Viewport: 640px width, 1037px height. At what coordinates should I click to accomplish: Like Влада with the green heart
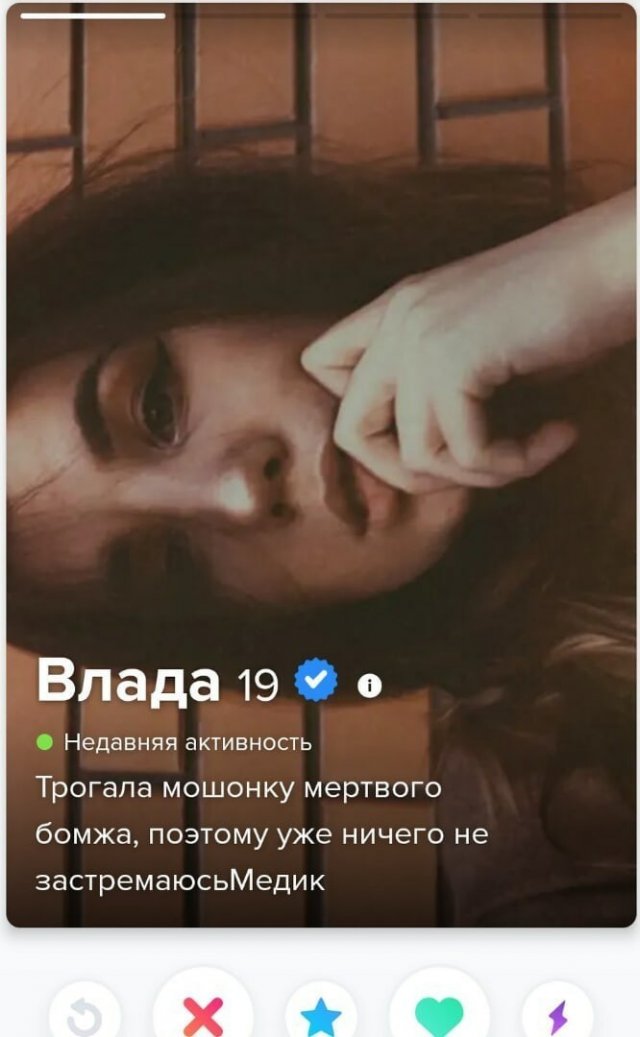click(x=439, y=1014)
